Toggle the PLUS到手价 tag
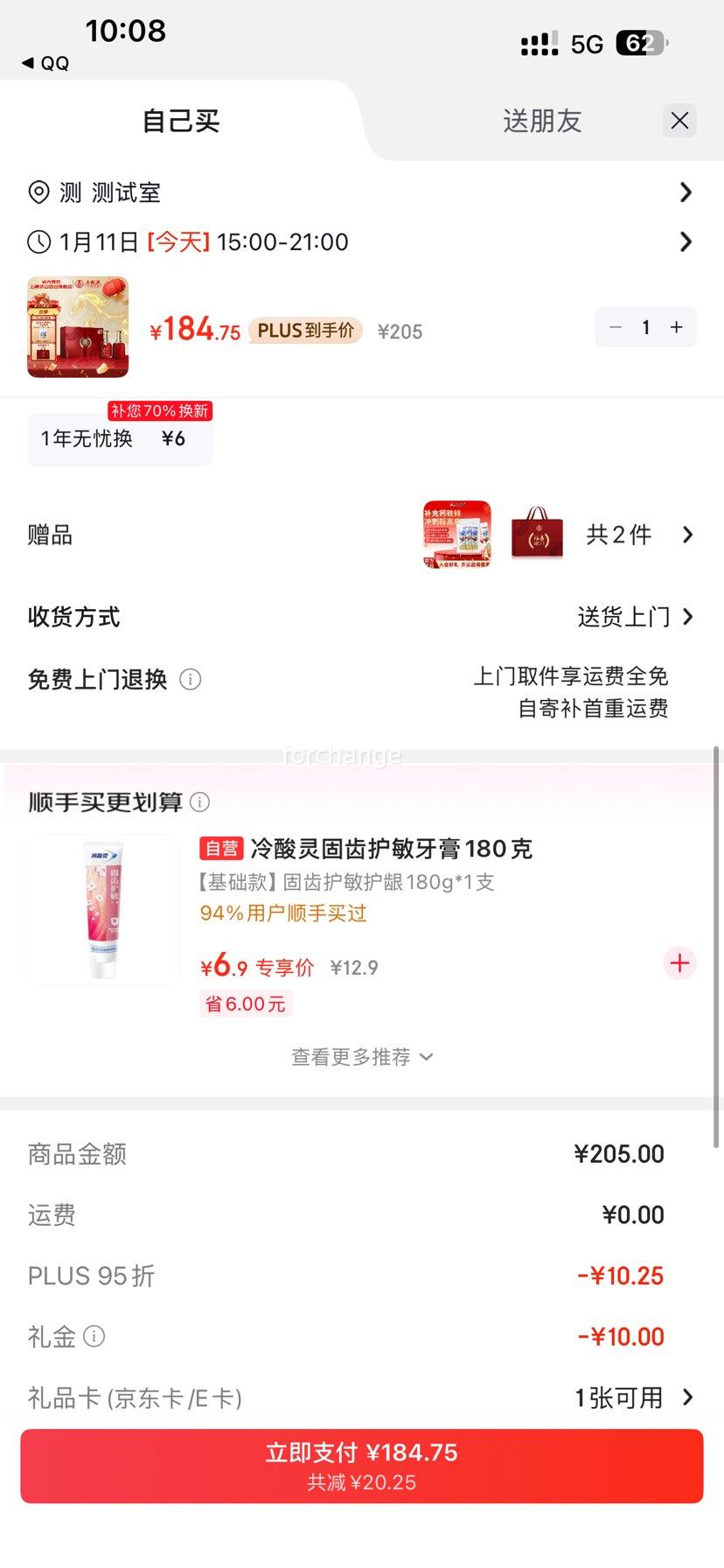This screenshot has height=1568, width=724. pyautogui.click(x=306, y=332)
